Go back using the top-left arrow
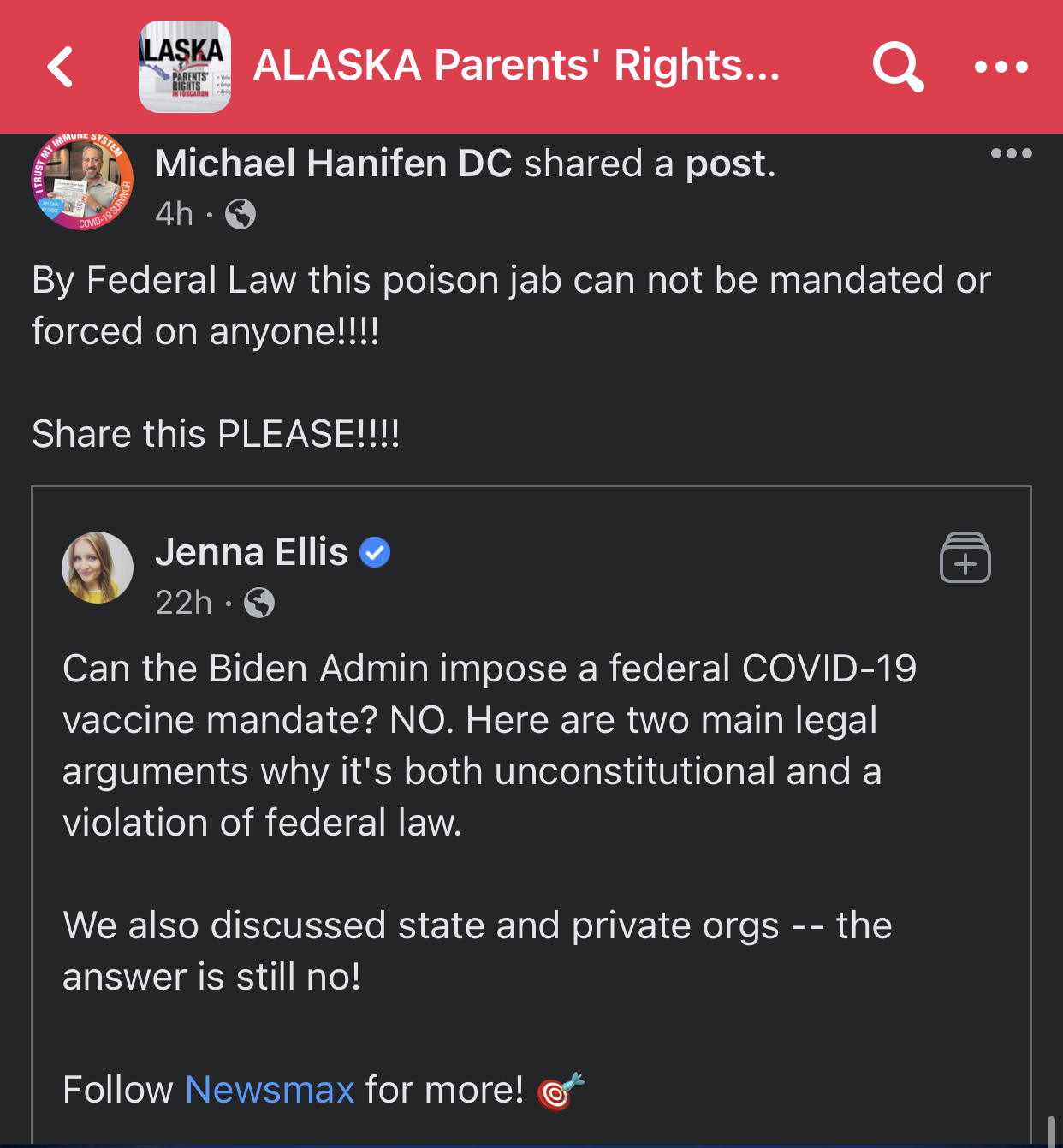 pos(61,67)
